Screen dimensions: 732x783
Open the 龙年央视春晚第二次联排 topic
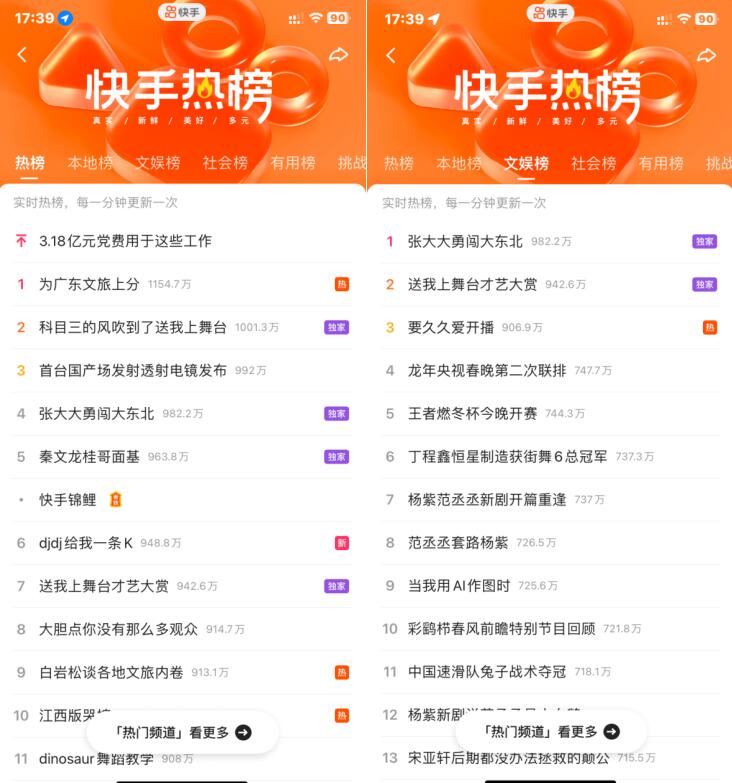(x=487, y=370)
